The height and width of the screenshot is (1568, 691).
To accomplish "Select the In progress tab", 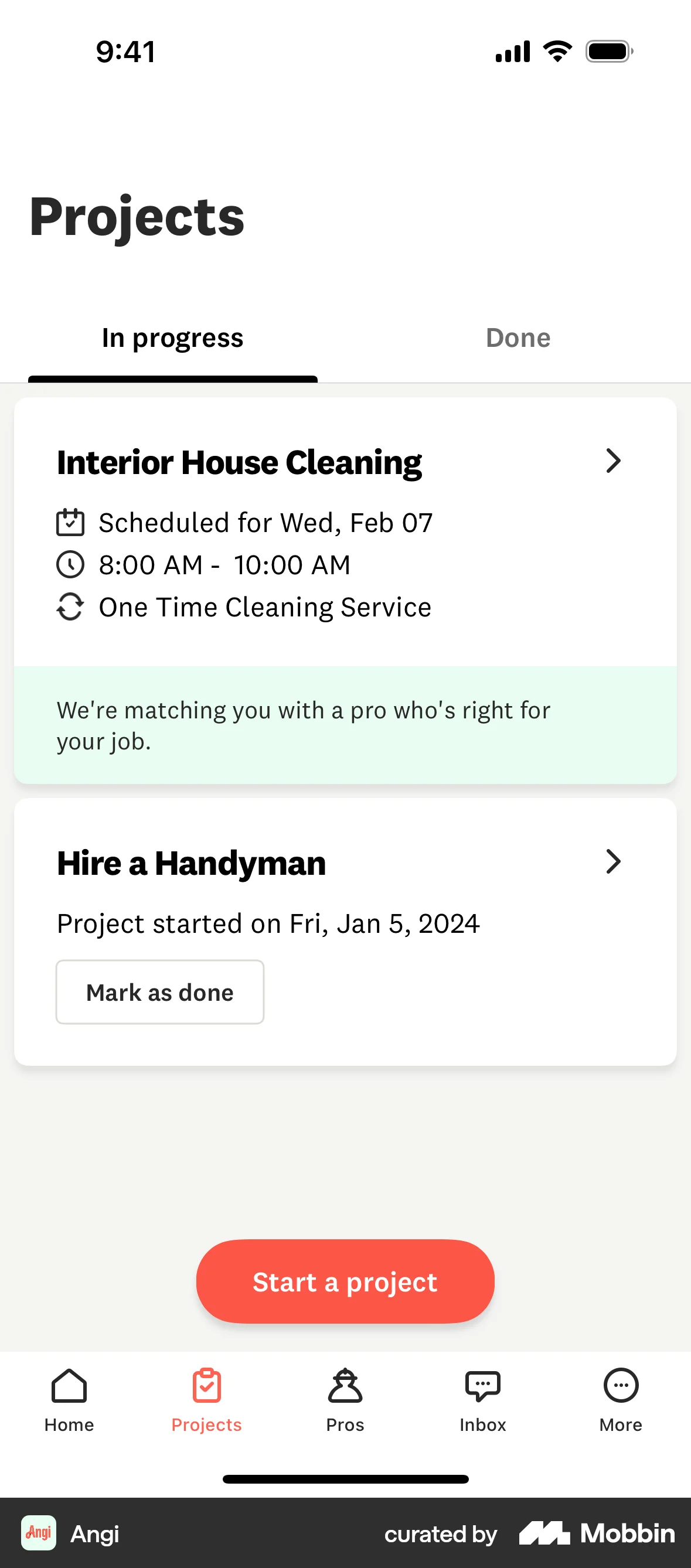I will [x=172, y=338].
